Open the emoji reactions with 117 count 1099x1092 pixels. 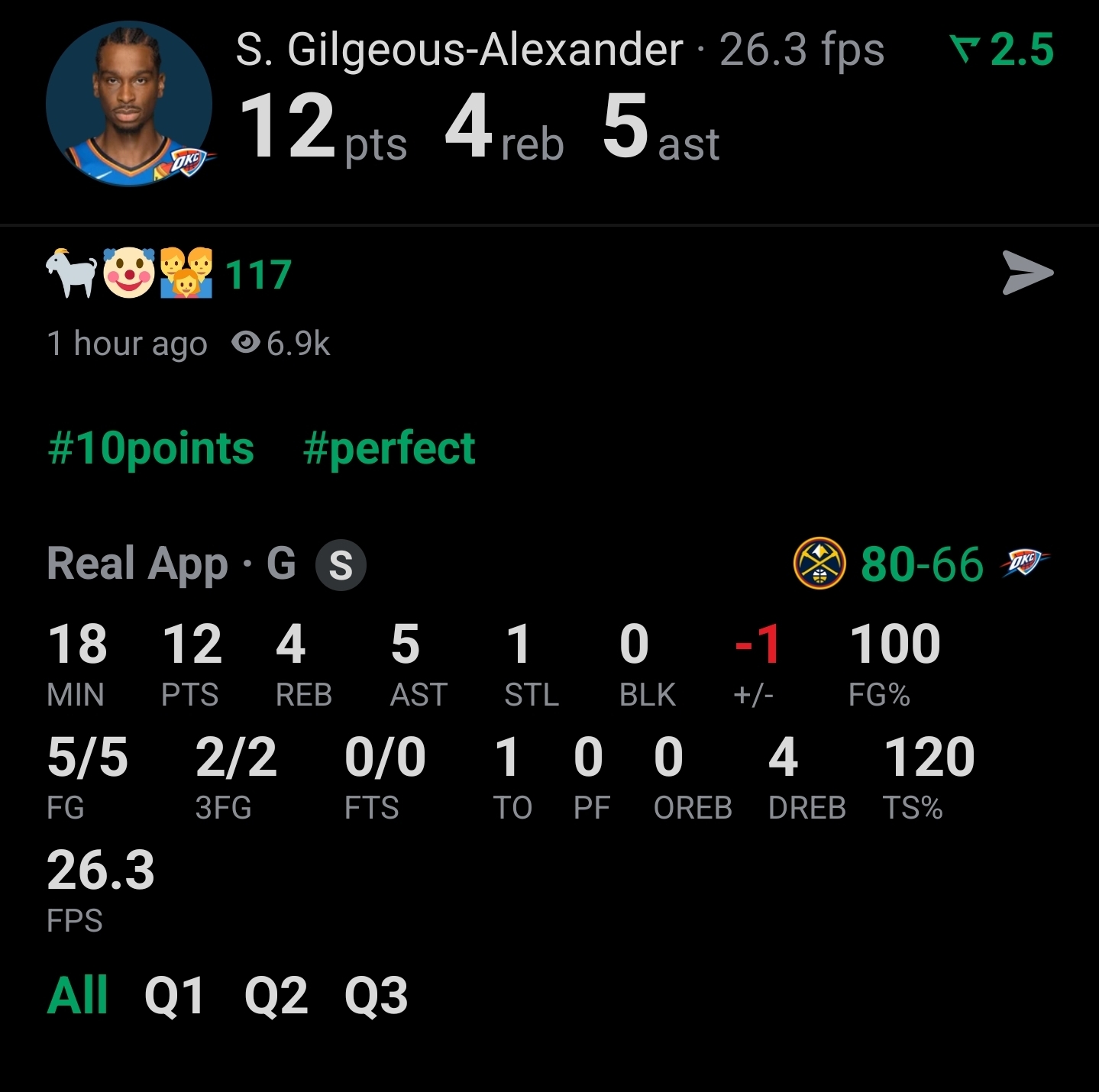click(169, 273)
